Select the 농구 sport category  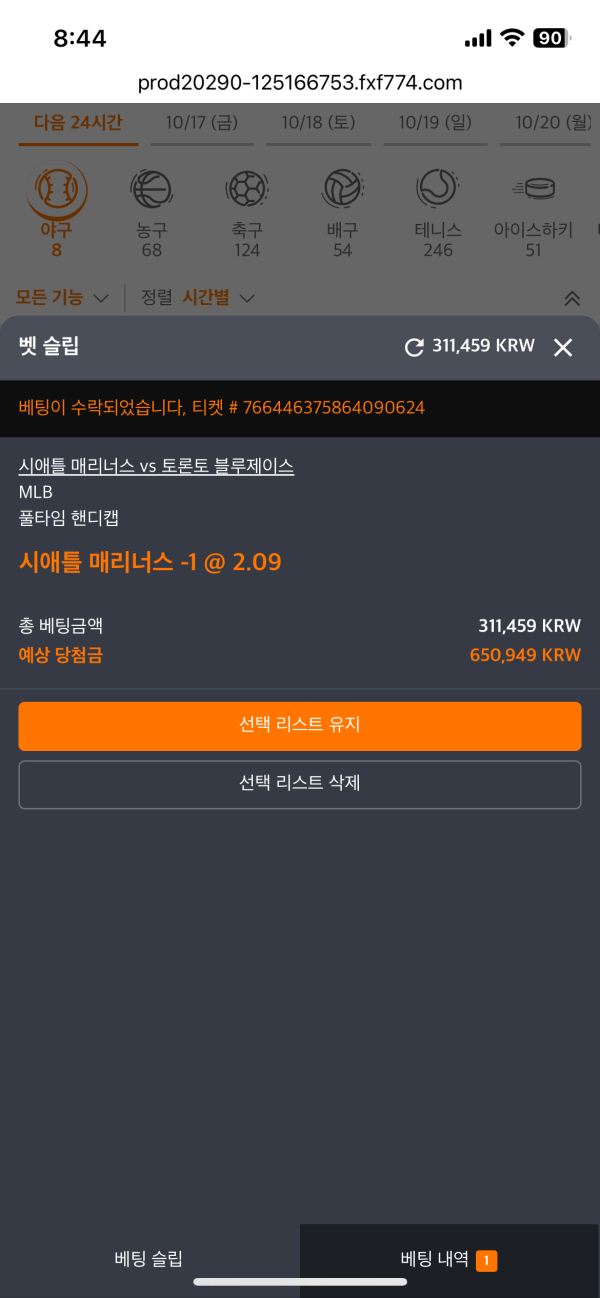(x=152, y=212)
